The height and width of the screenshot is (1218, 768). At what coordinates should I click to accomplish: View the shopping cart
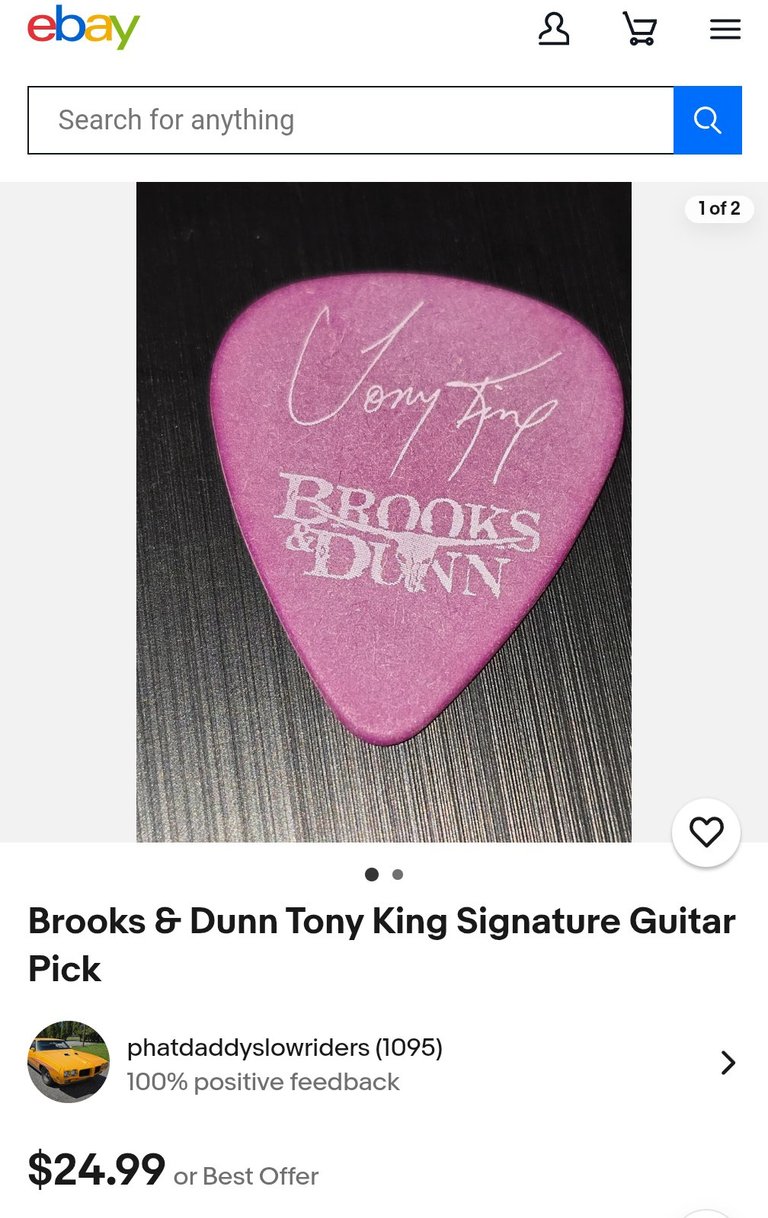coord(639,29)
